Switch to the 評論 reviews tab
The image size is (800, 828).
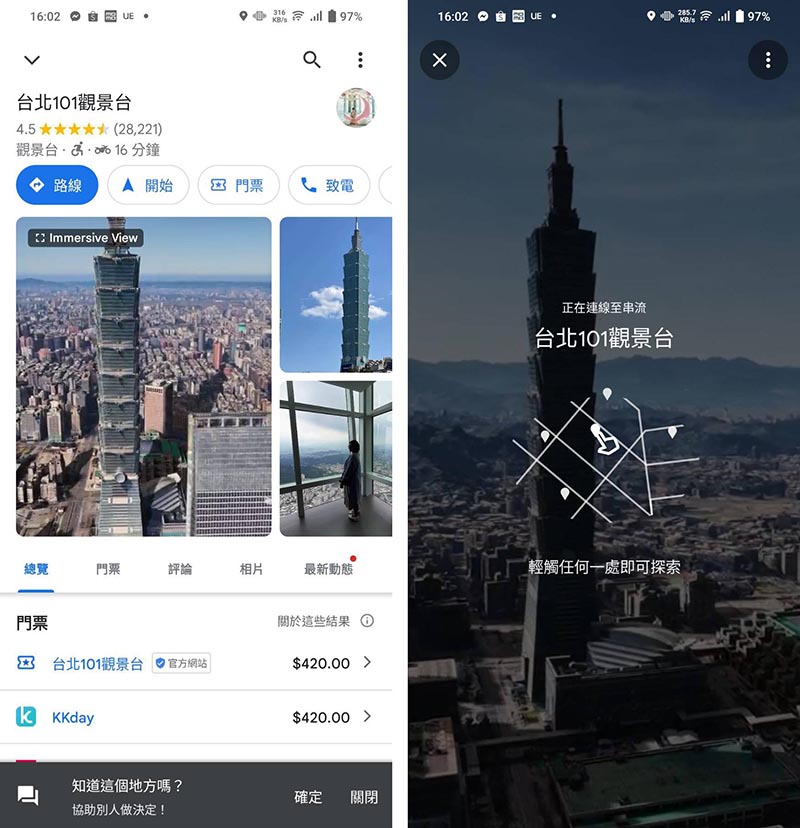(x=180, y=569)
